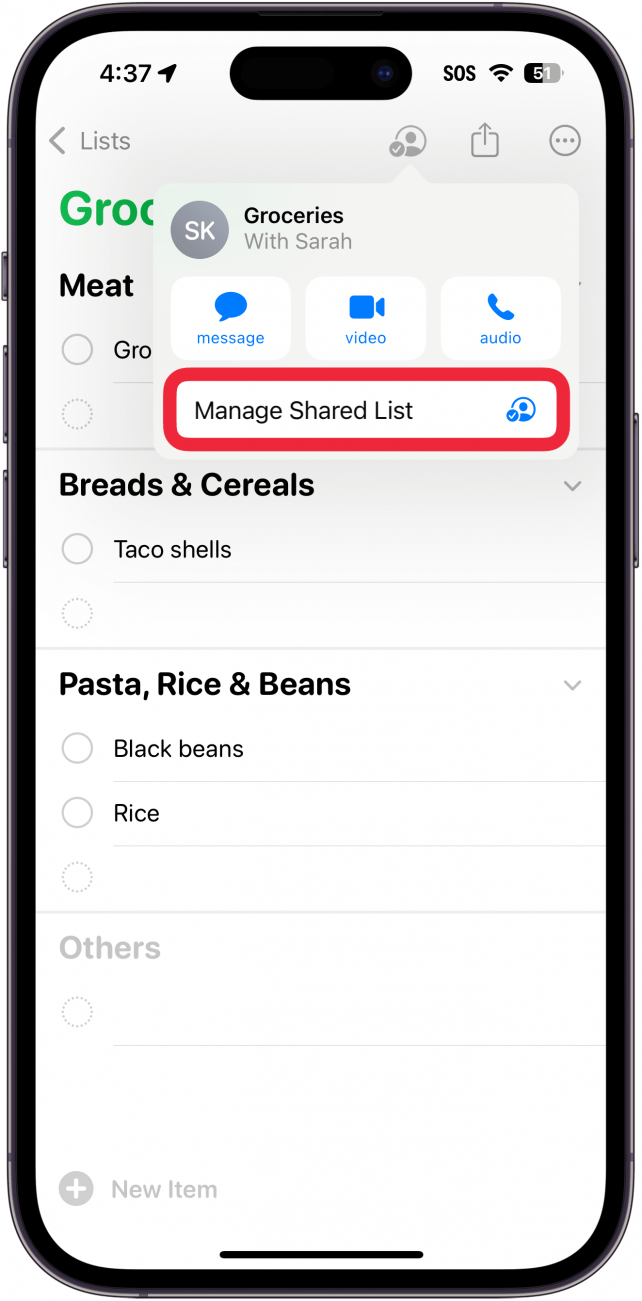Go back to Lists
This screenshot has height=1301, width=642.
tap(90, 141)
